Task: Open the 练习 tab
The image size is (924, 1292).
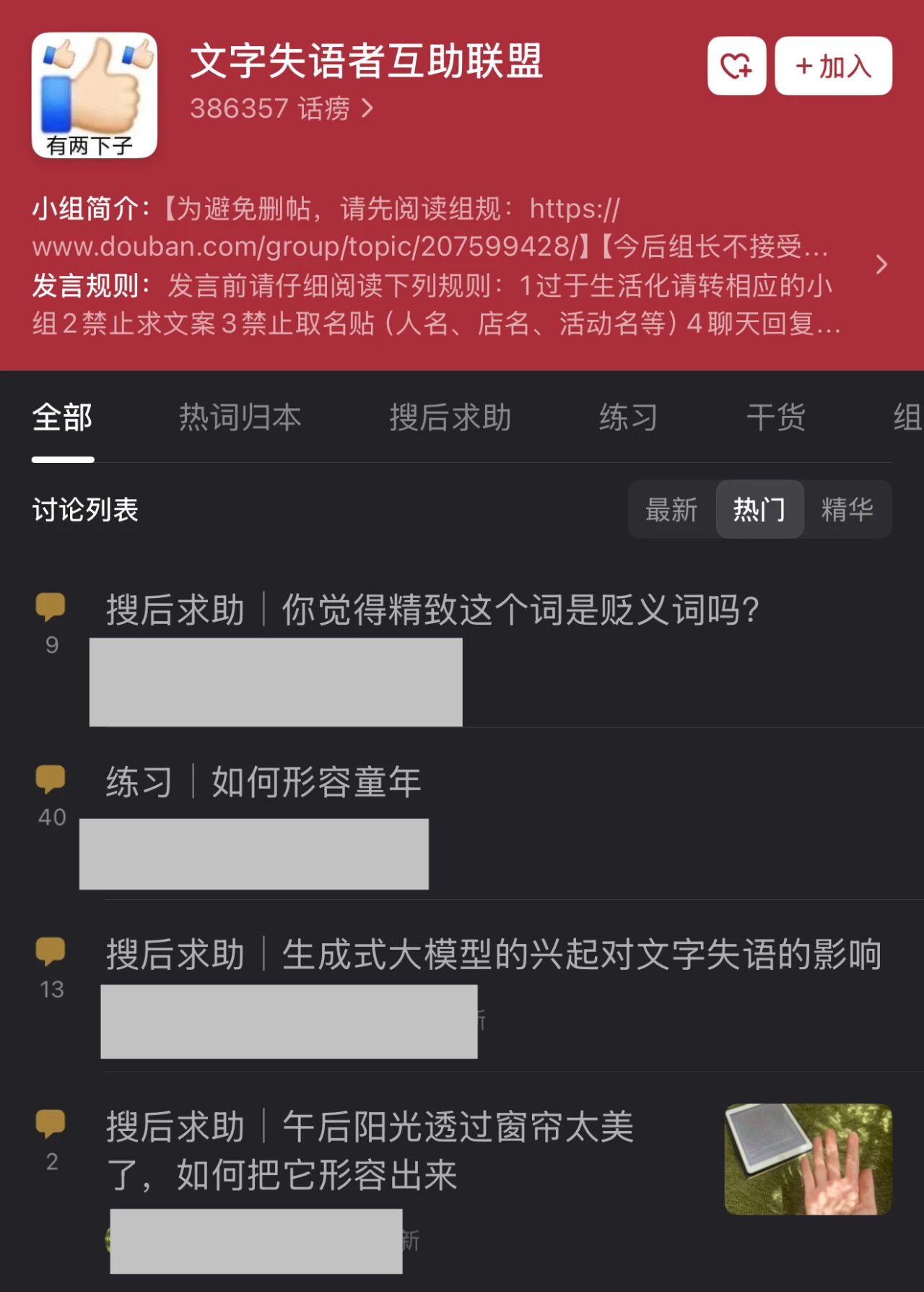Action: (x=628, y=417)
